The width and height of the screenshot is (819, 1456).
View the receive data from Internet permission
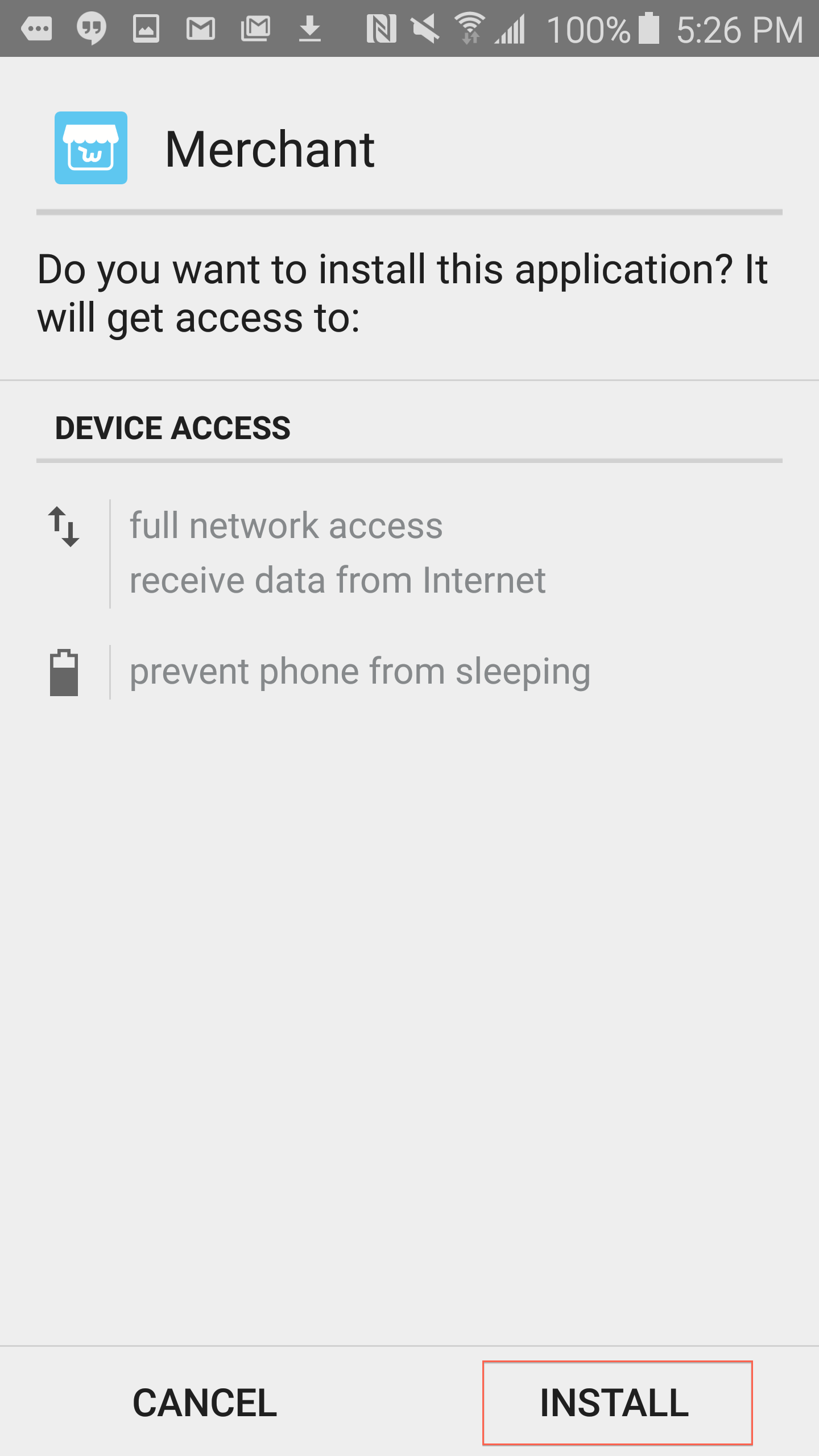[x=337, y=580]
